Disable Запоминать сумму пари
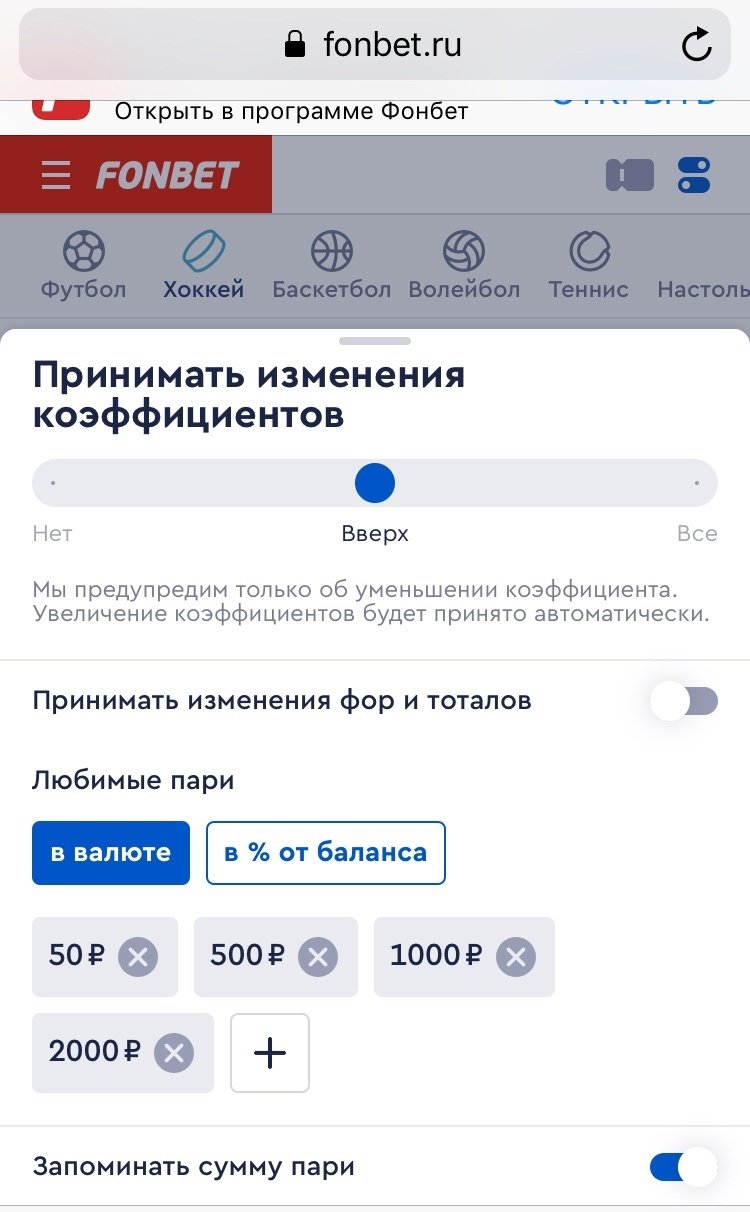Viewport: 750px width, 1212px height. click(684, 1167)
